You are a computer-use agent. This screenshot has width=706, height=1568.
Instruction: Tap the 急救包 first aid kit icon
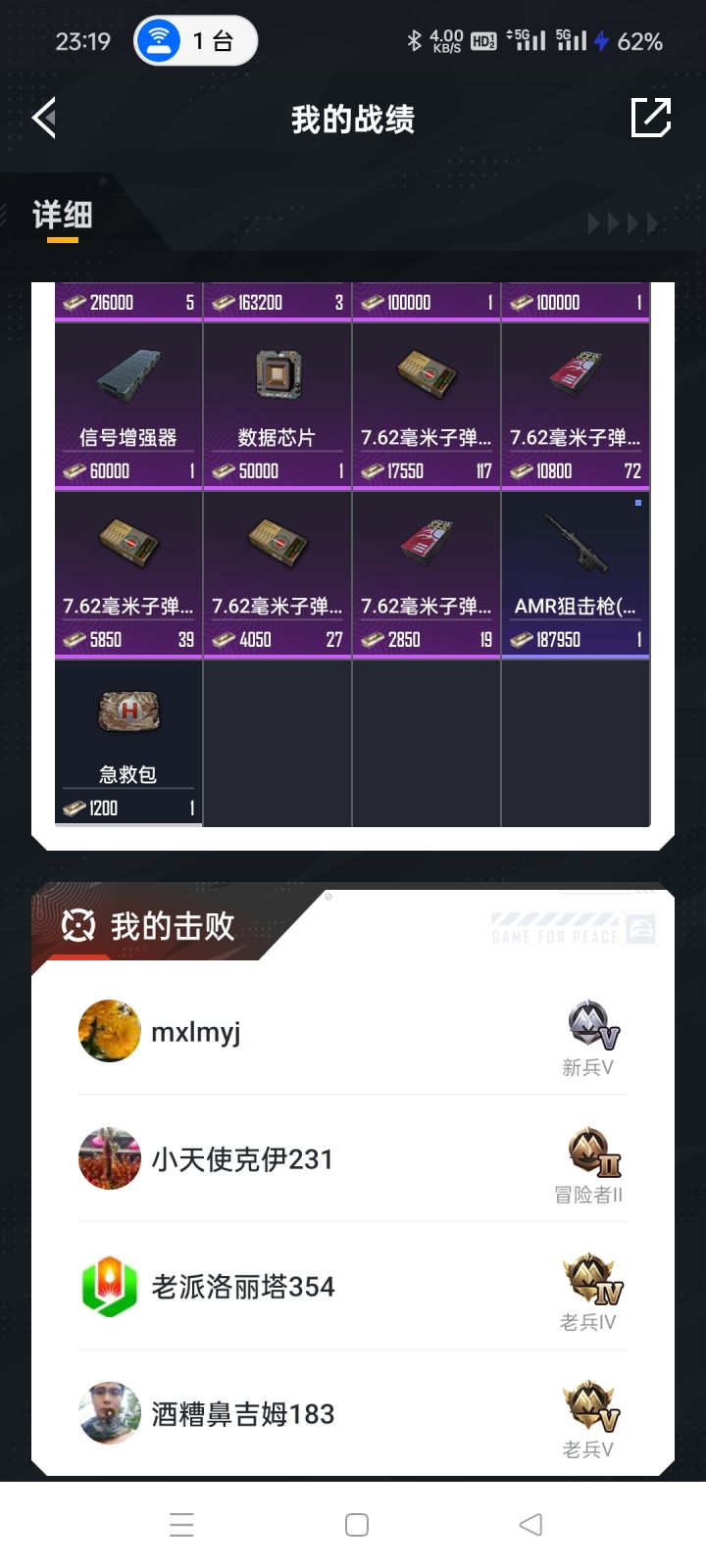[128, 712]
